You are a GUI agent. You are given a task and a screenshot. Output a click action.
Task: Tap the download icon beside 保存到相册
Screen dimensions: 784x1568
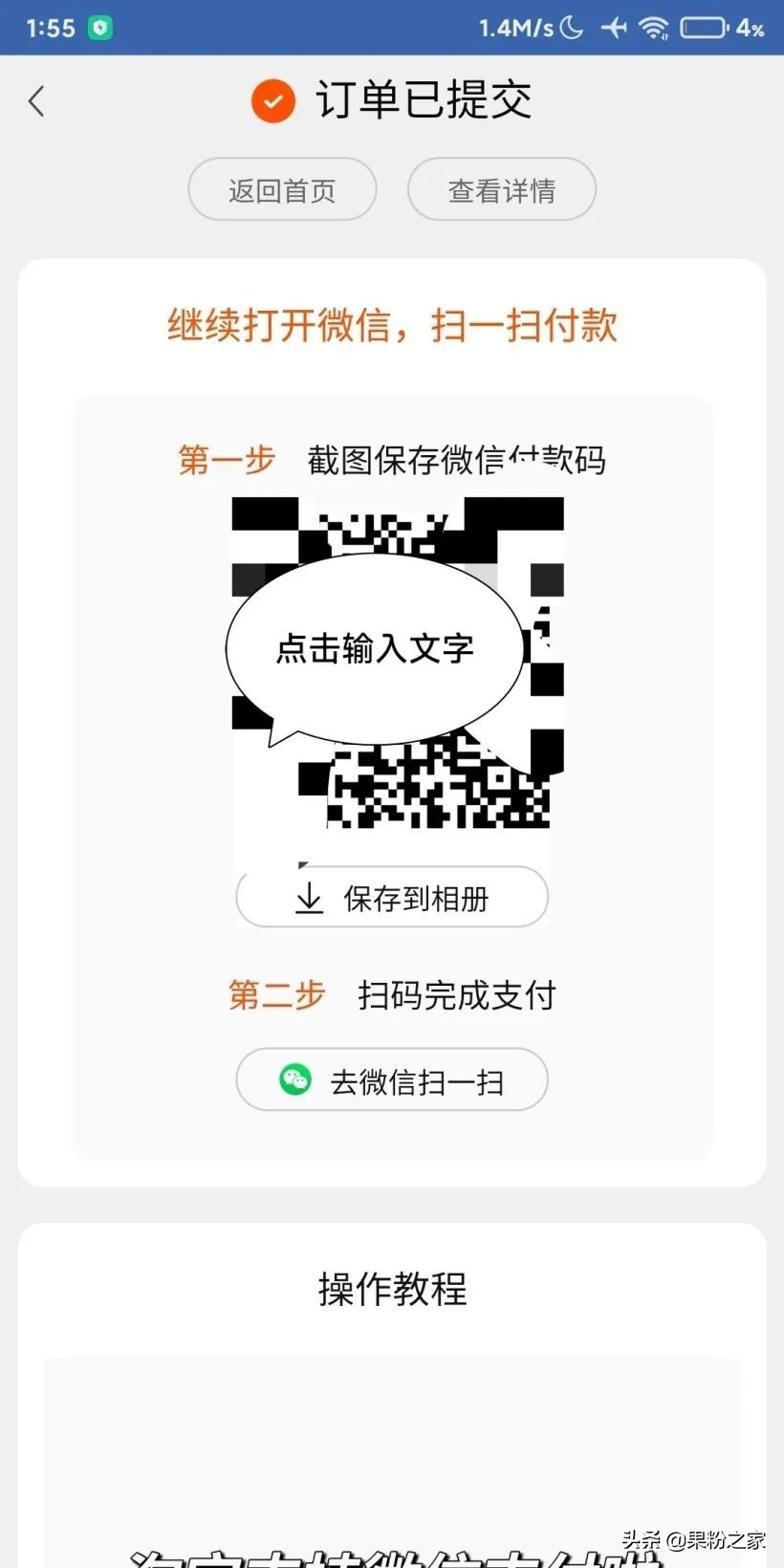(x=306, y=897)
